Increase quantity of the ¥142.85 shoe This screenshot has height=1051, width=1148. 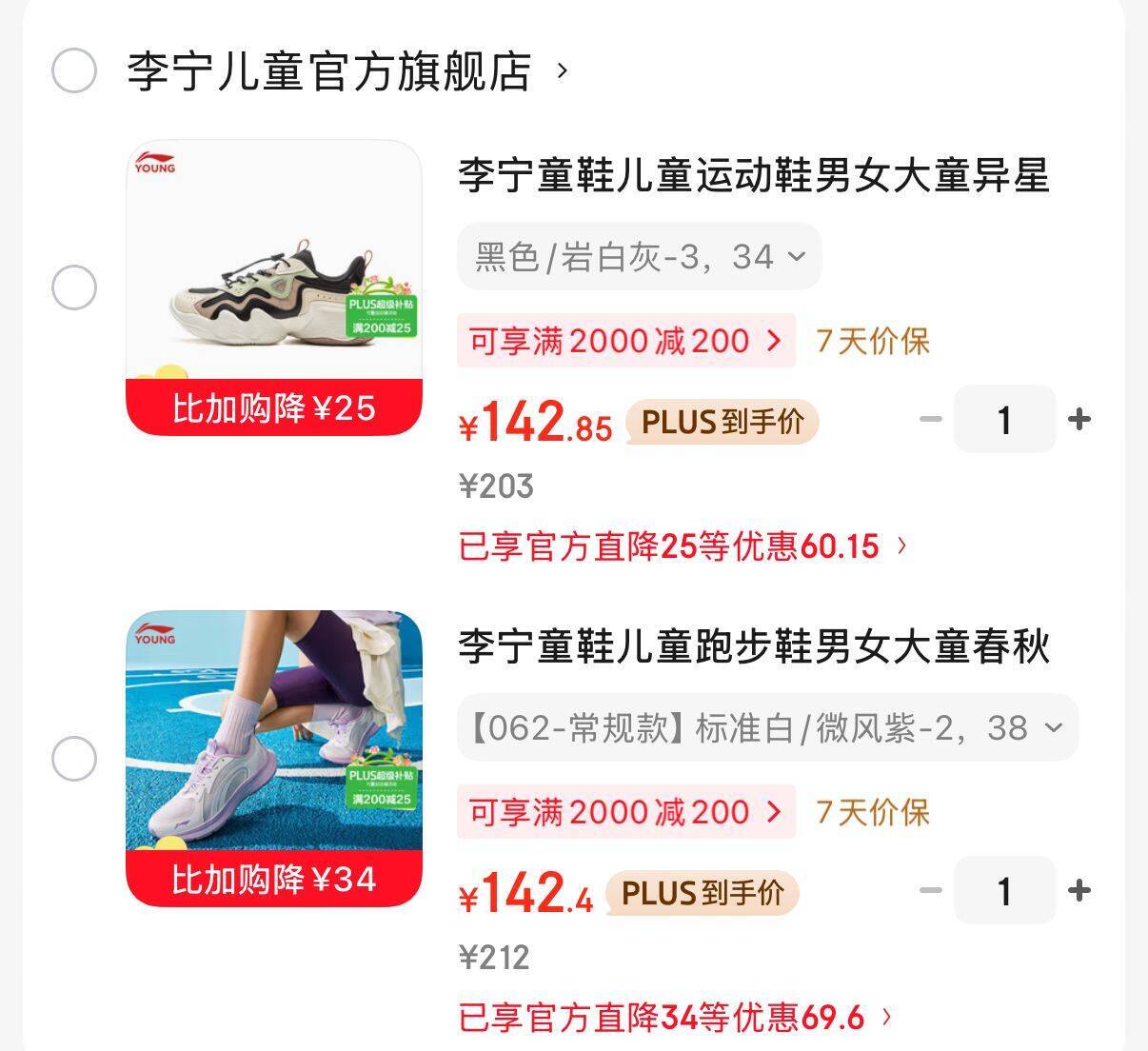tap(1079, 419)
